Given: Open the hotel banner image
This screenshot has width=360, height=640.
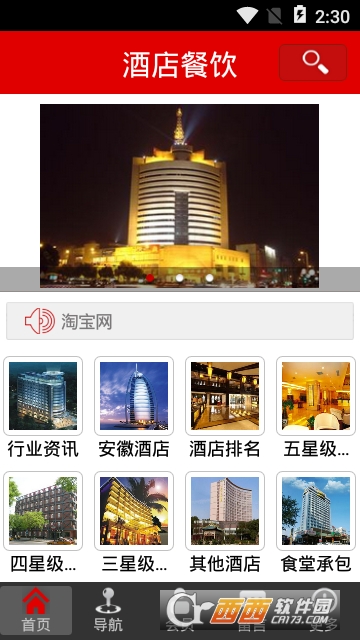Looking at the screenshot, I should tap(180, 196).
